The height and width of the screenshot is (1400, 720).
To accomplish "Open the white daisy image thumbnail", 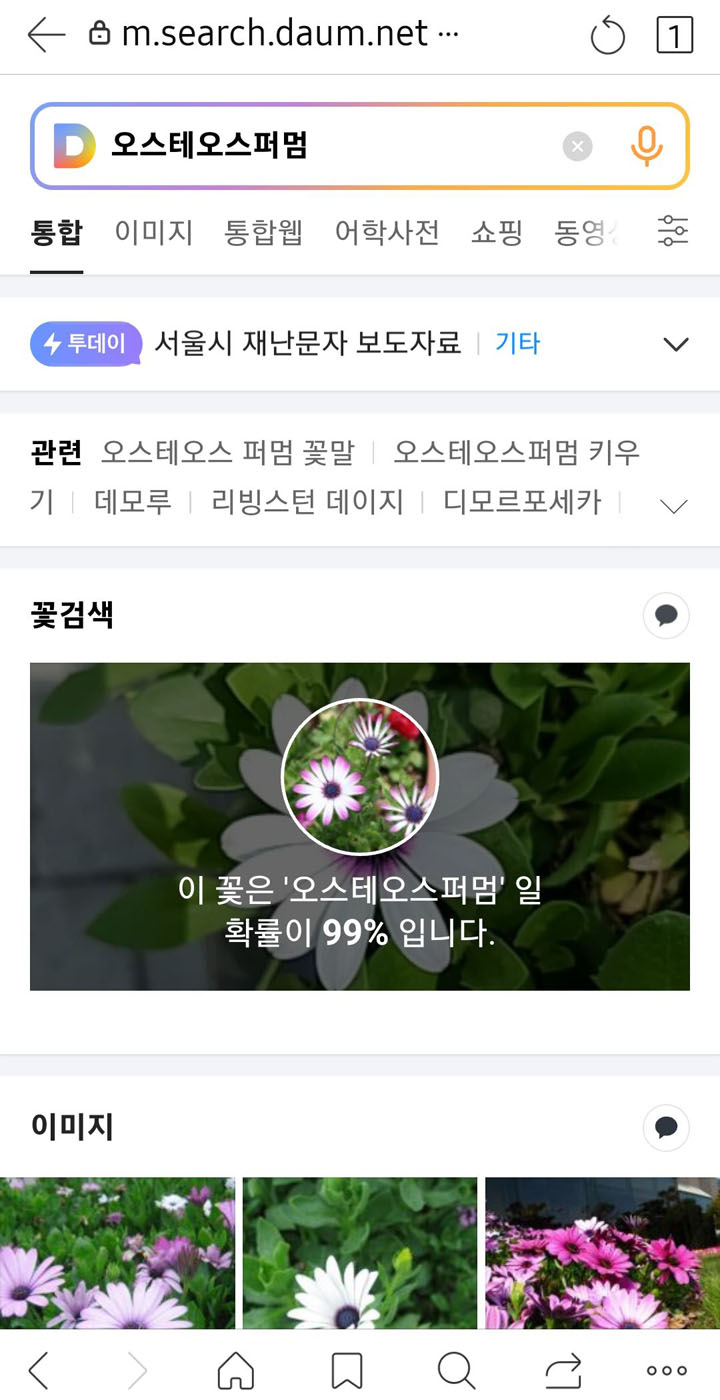I will (359, 1253).
